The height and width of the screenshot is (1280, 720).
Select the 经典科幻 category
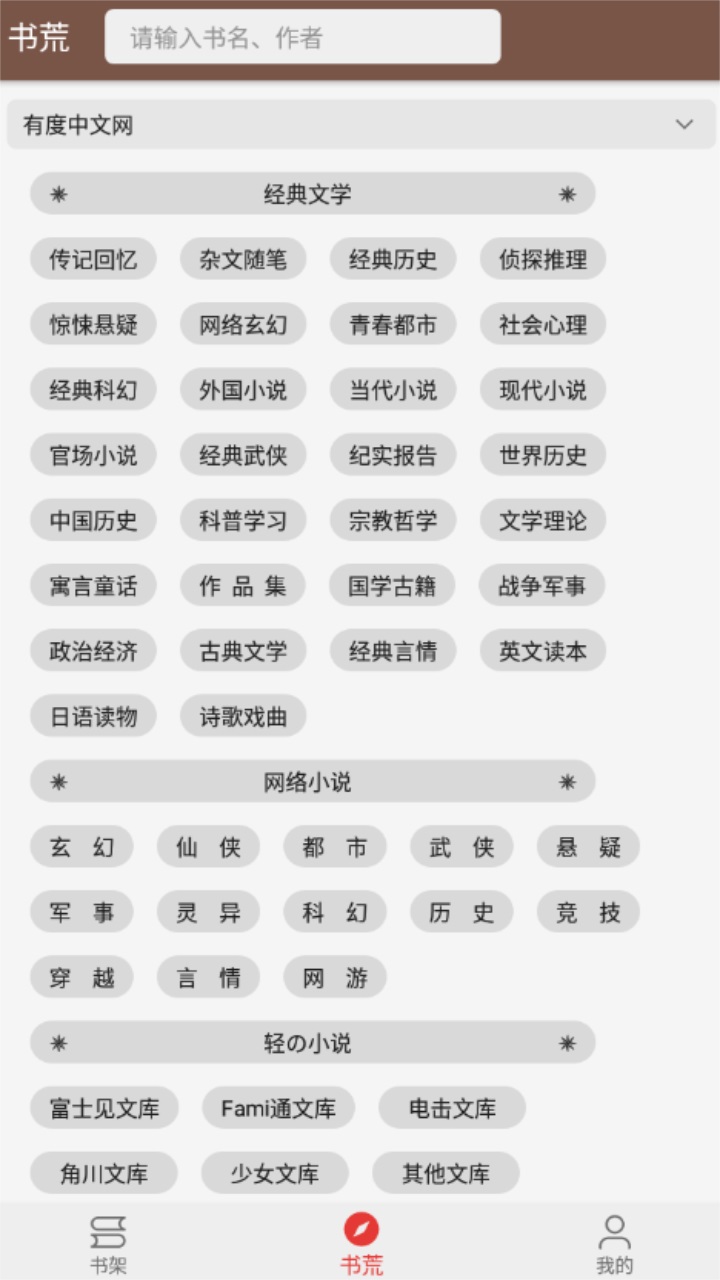point(94,389)
